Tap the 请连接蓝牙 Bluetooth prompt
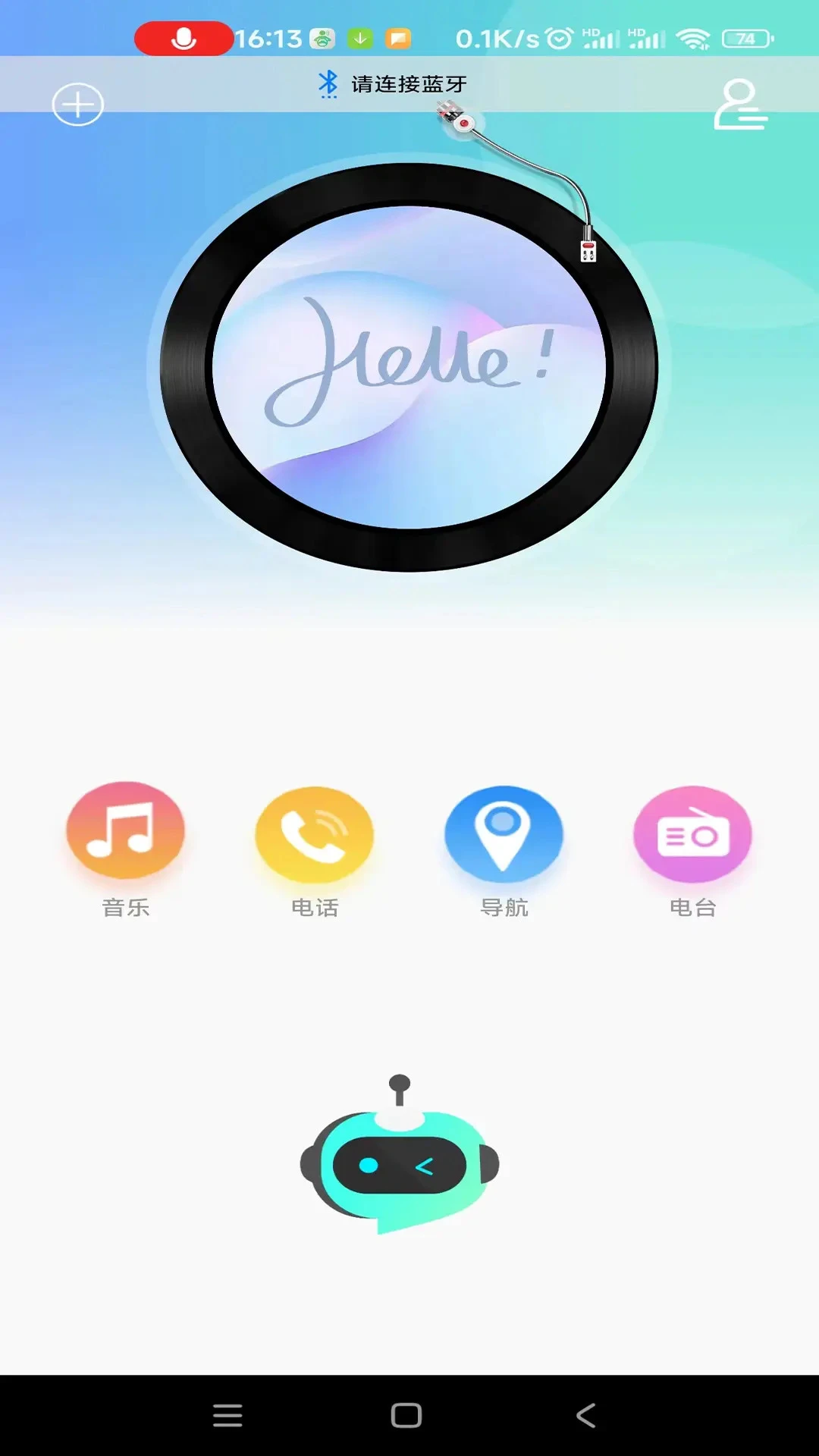The width and height of the screenshot is (819, 1456). click(x=394, y=84)
